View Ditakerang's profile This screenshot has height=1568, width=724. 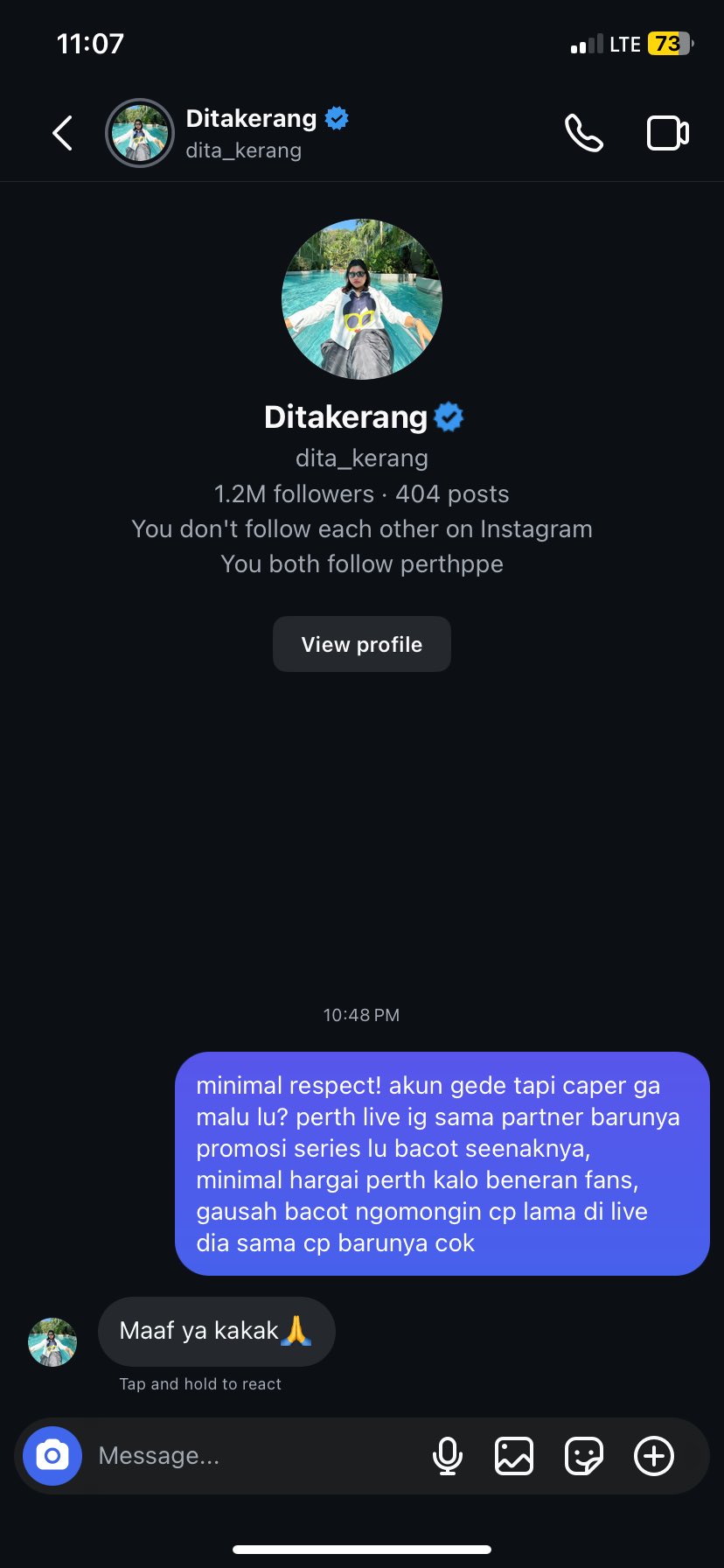[361, 644]
